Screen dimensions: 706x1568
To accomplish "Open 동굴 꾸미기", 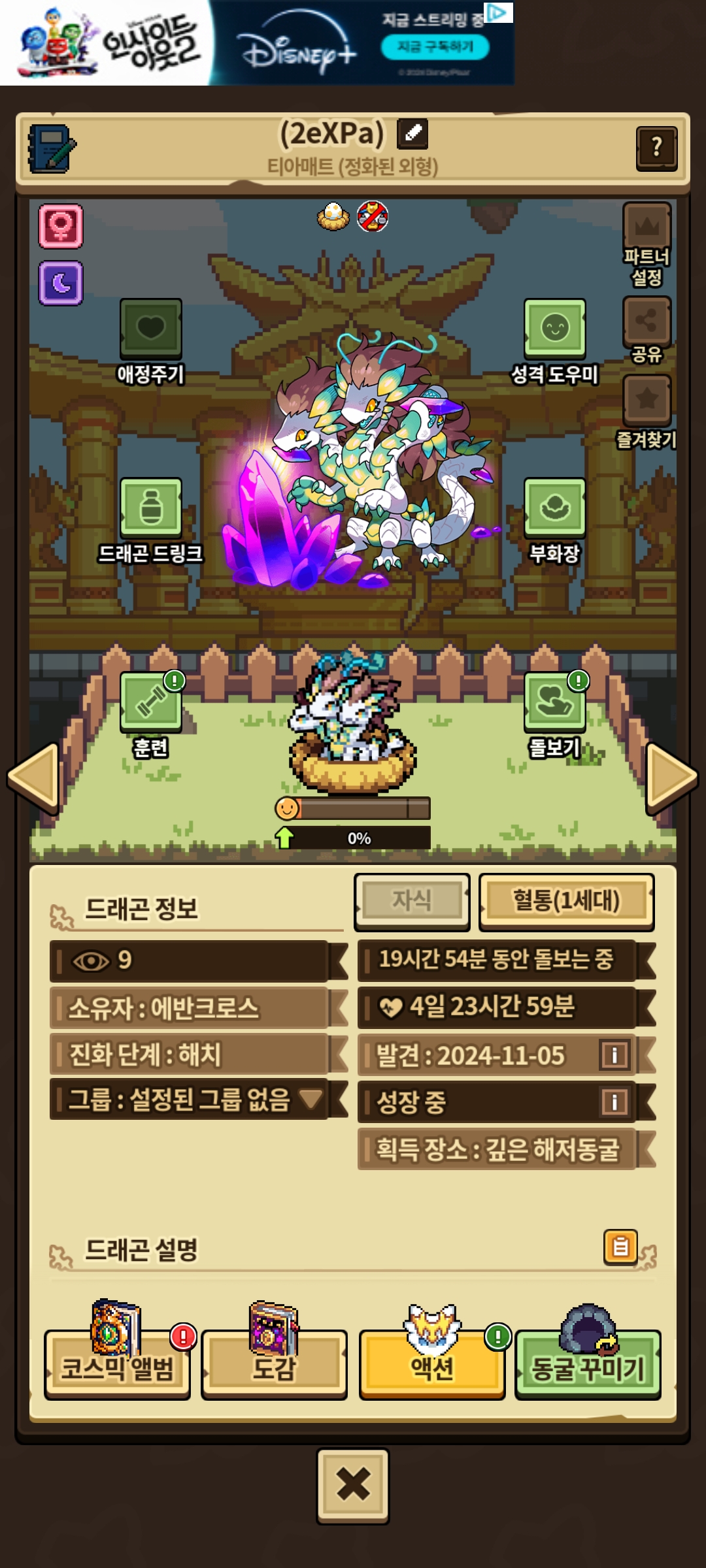I will pyautogui.click(x=588, y=1364).
